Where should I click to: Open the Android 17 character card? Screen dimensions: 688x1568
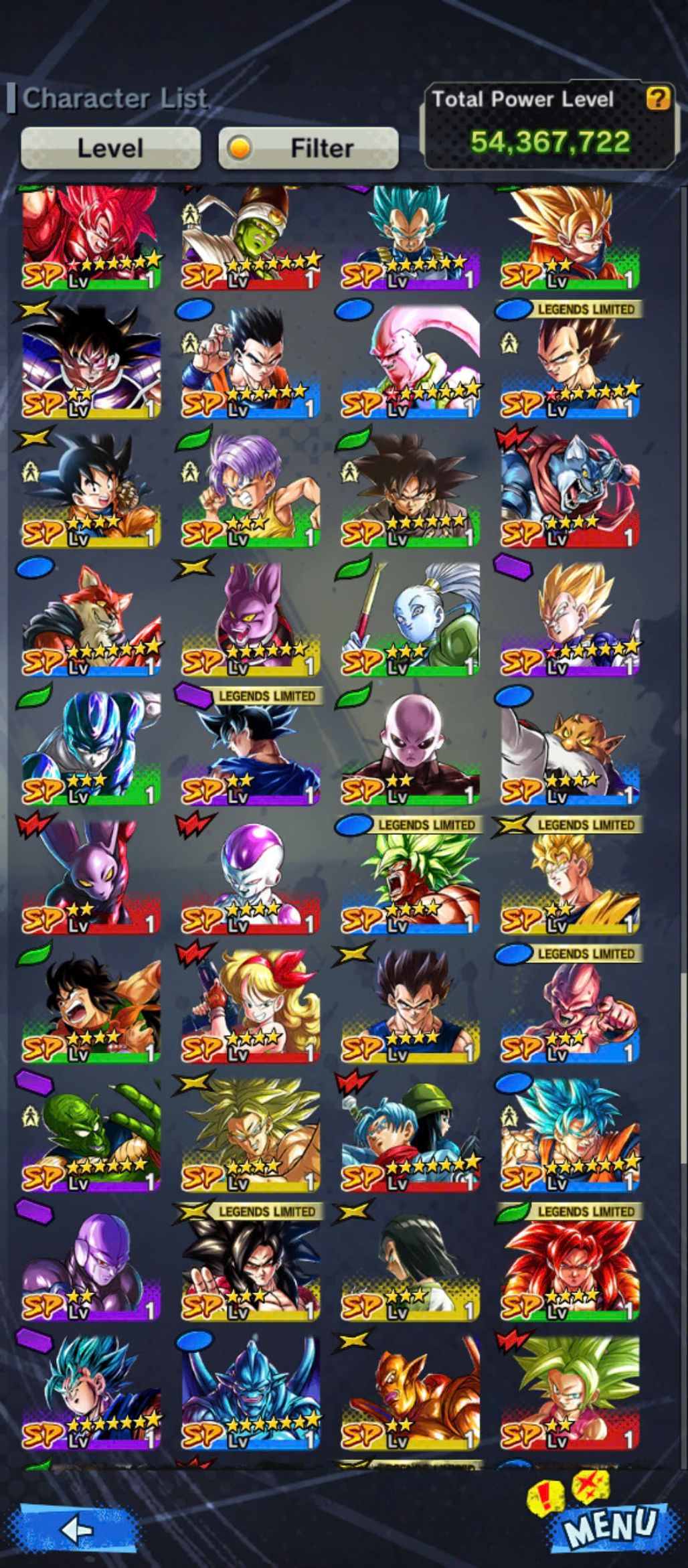click(x=410, y=1264)
